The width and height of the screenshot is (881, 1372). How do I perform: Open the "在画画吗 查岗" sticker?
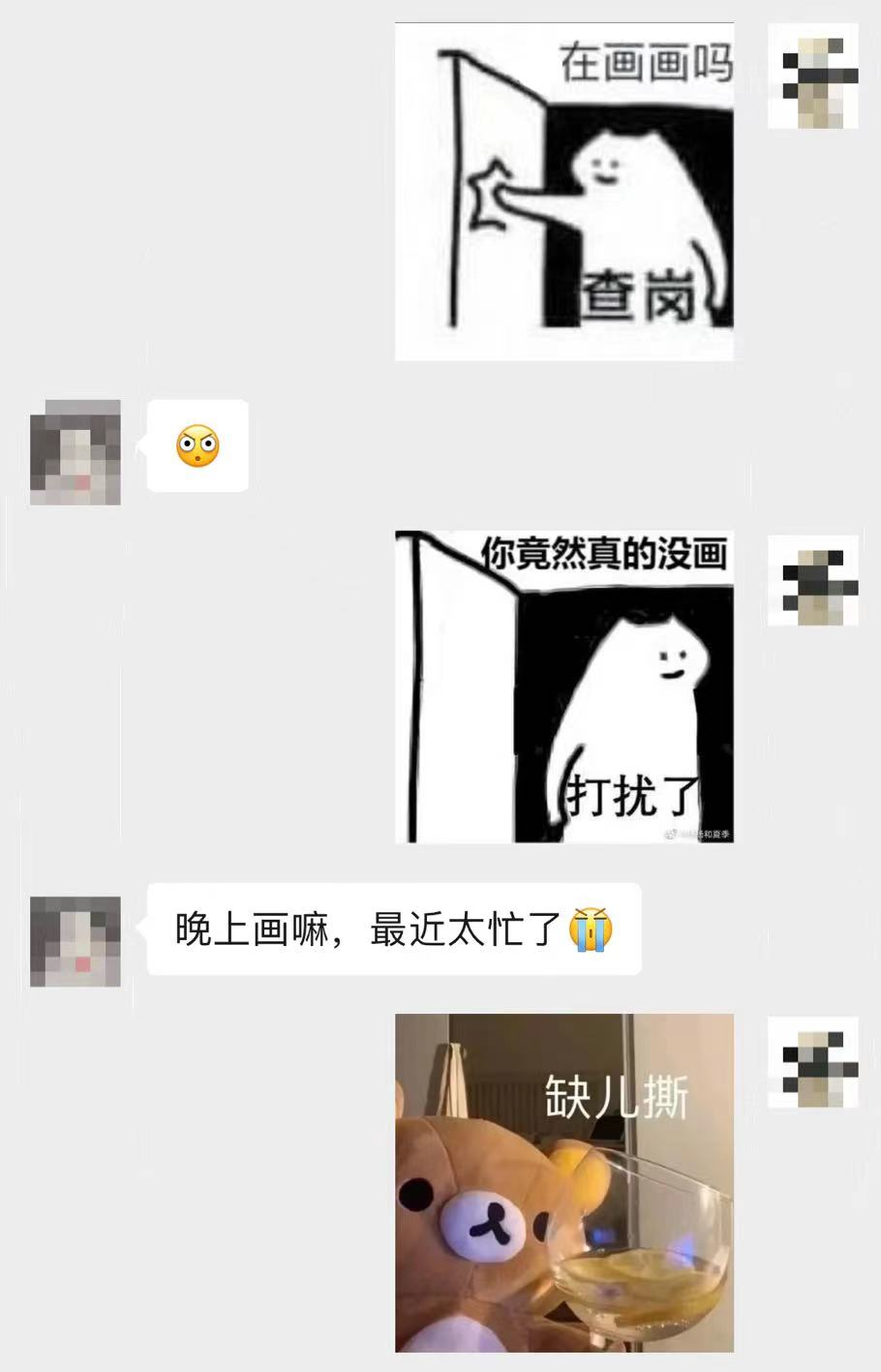coord(564,192)
